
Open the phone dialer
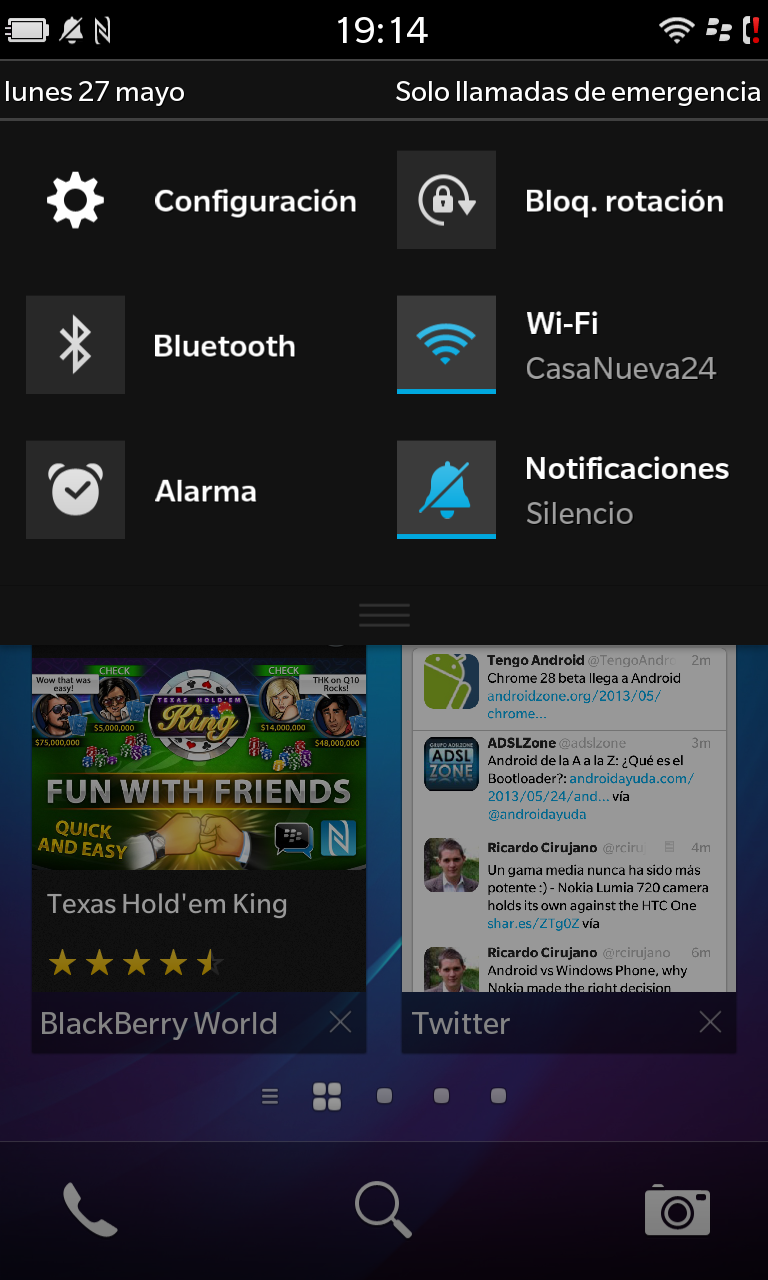point(90,1210)
